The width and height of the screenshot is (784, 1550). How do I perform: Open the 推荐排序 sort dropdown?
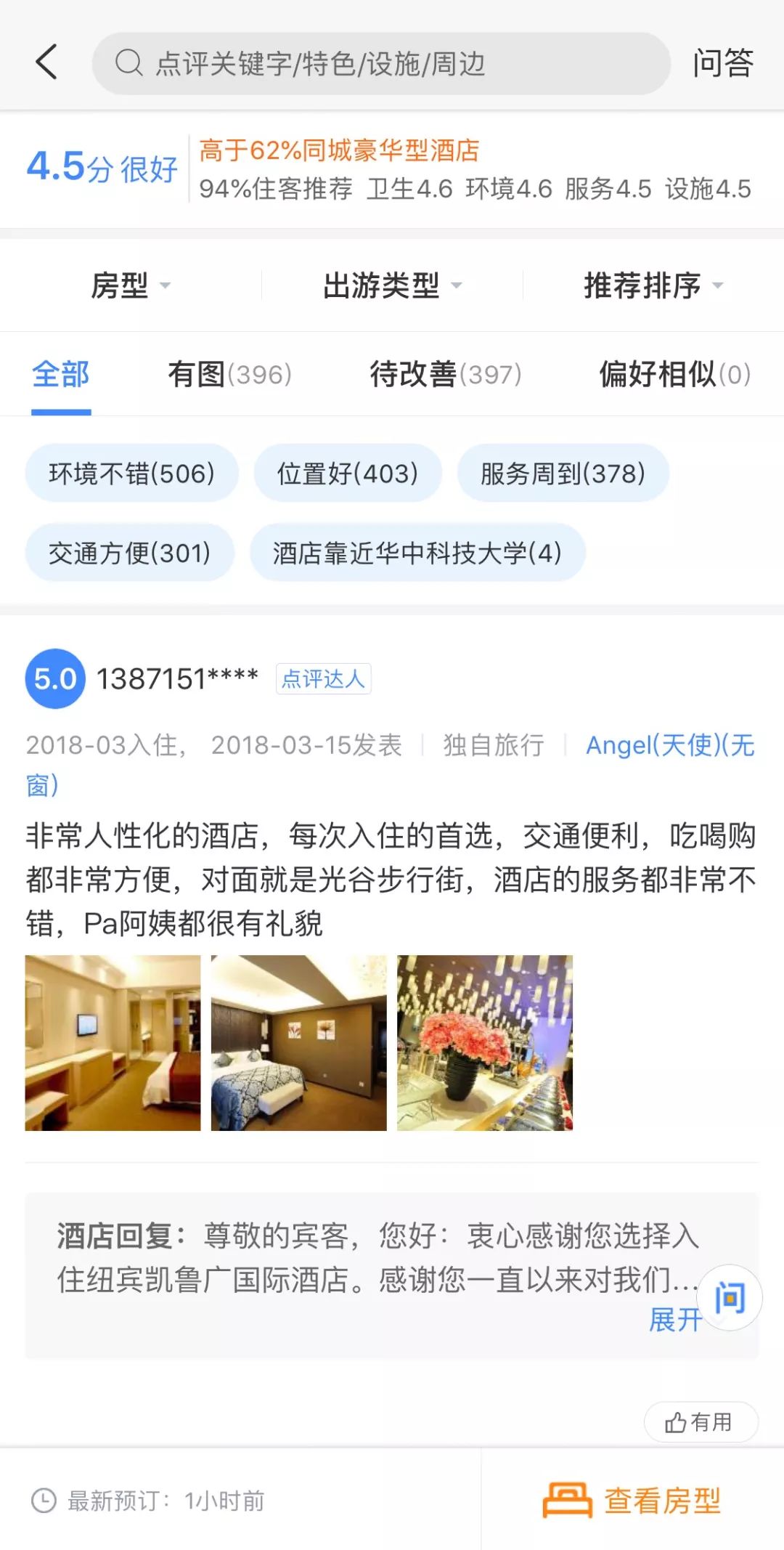(x=653, y=285)
